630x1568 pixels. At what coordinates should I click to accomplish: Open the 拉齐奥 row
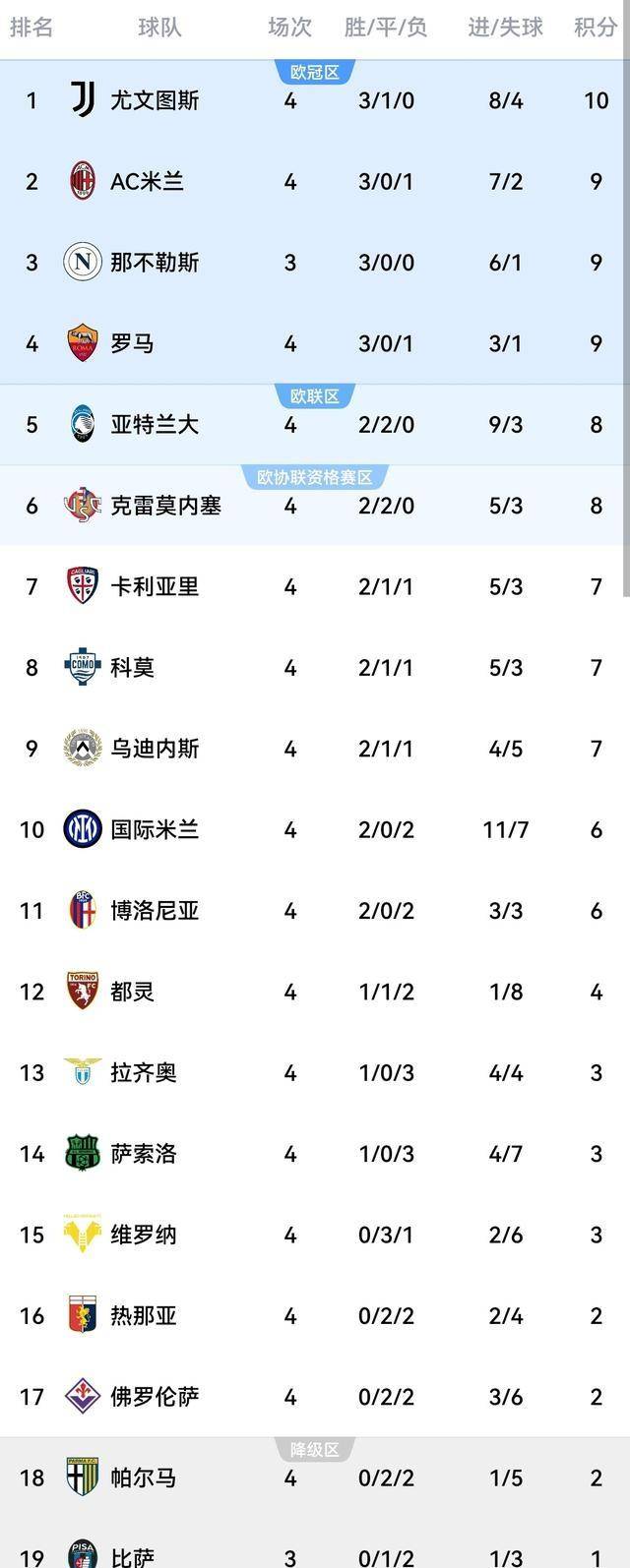pos(144,1072)
